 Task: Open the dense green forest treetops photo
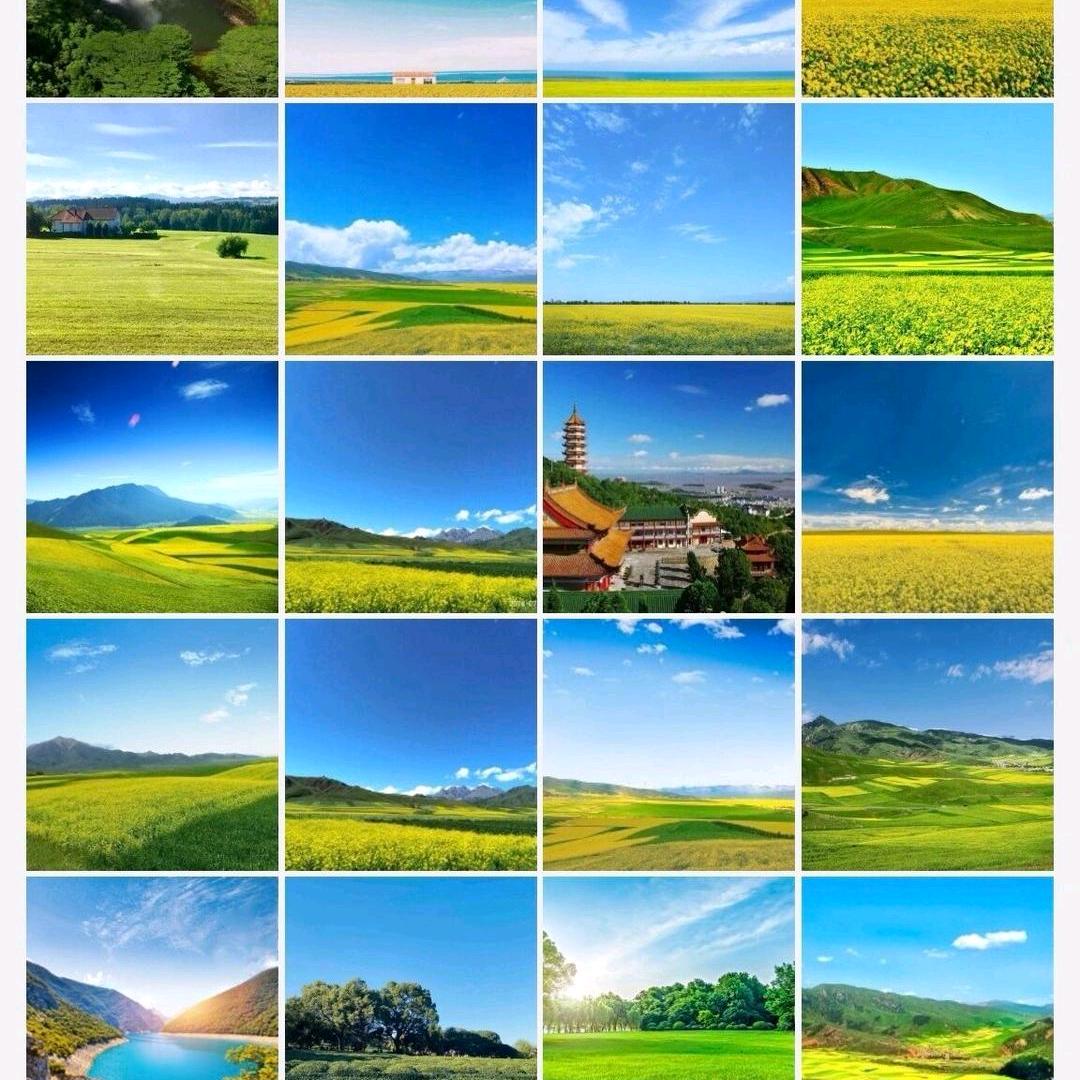(x=152, y=49)
